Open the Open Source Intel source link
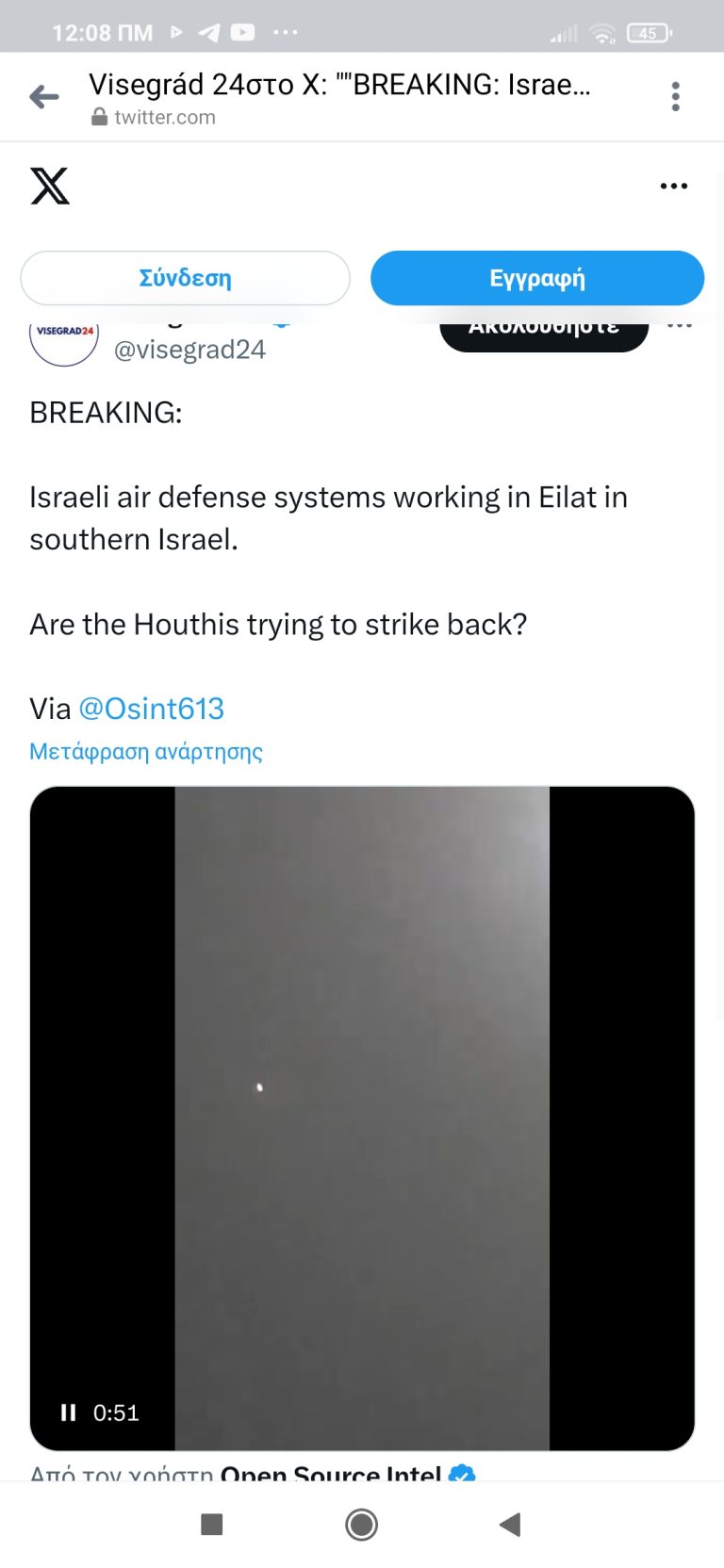The width and height of the screenshot is (724, 1568). [330, 1472]
